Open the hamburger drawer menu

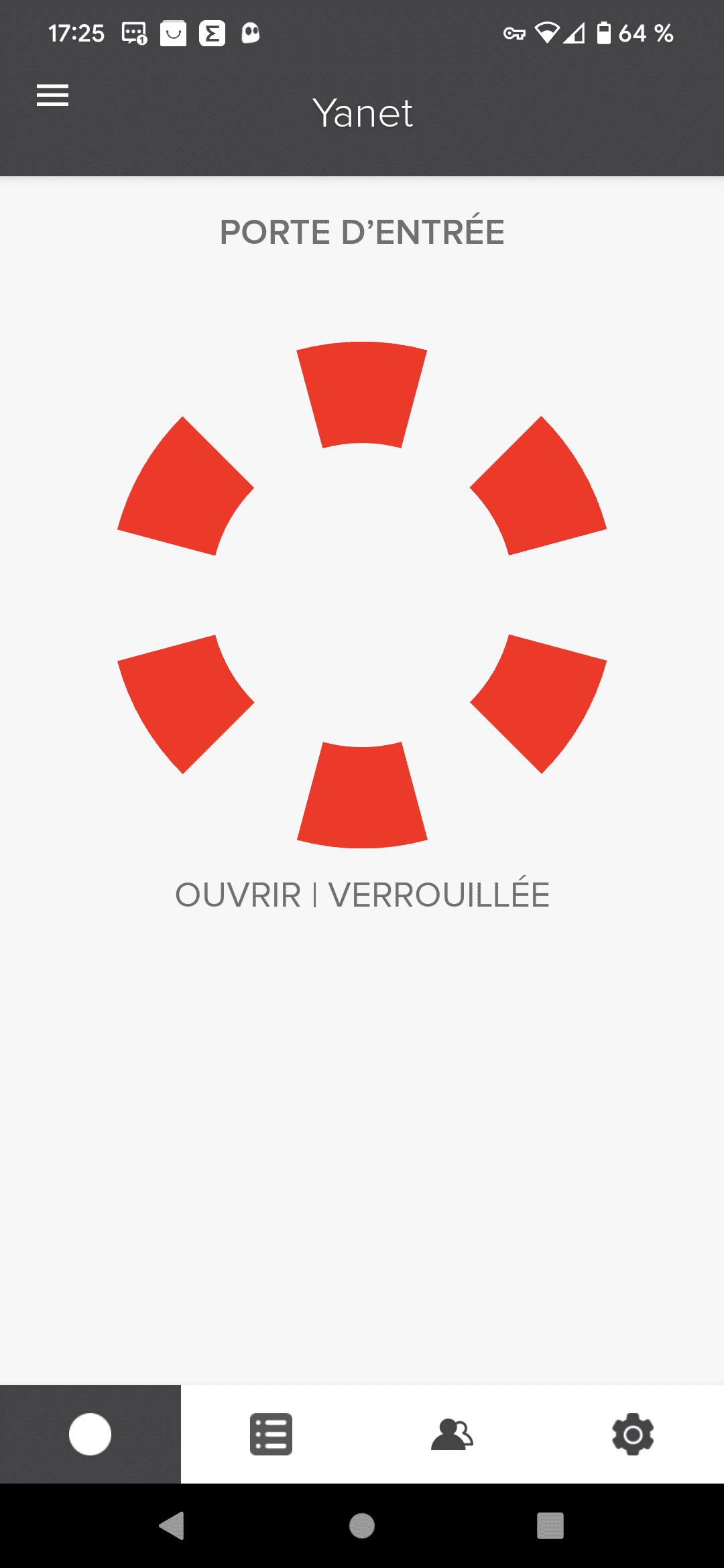[52, 95]
